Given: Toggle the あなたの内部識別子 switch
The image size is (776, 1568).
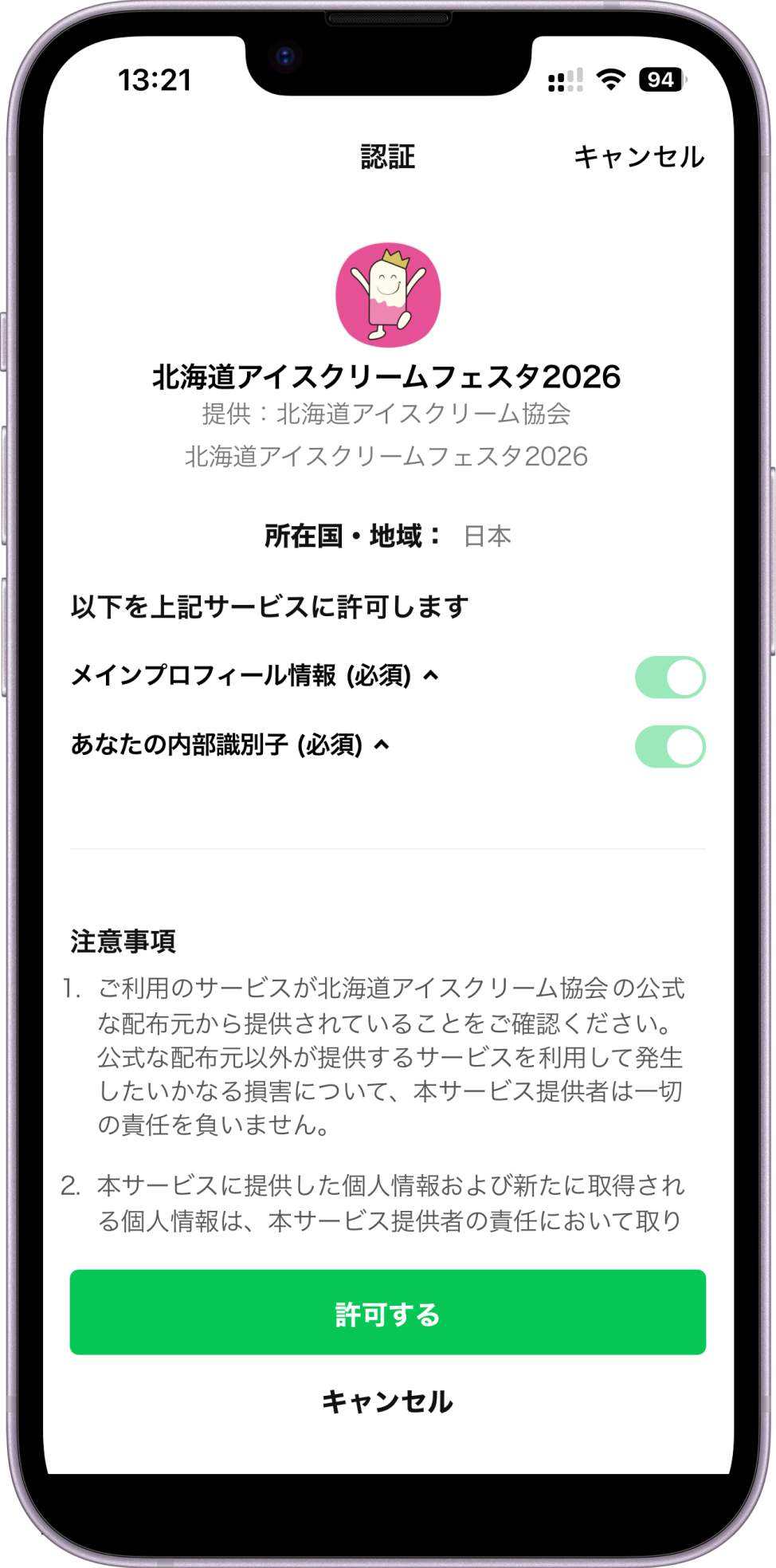Looking at the screenshot, I should tap(669, 747).
